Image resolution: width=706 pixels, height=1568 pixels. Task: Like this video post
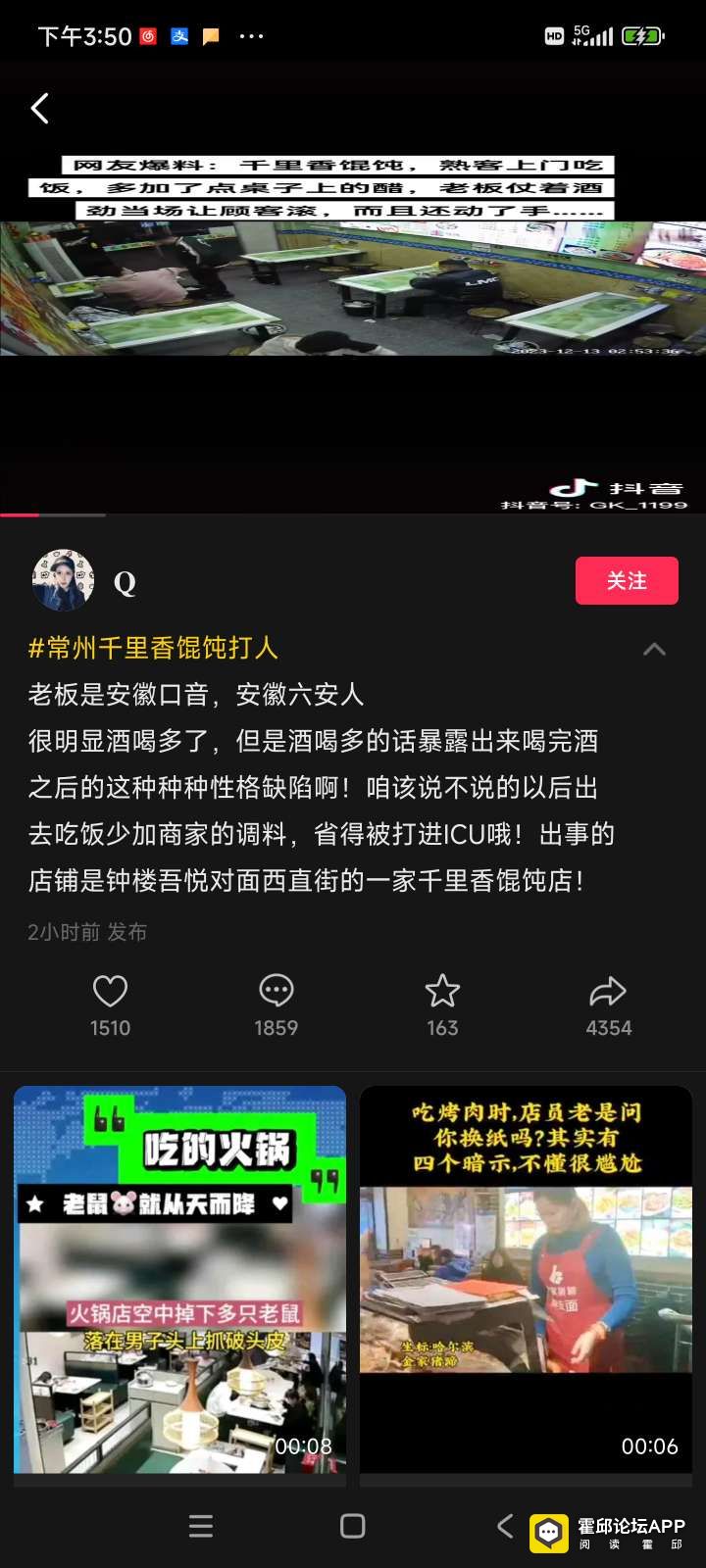[110, 992]
